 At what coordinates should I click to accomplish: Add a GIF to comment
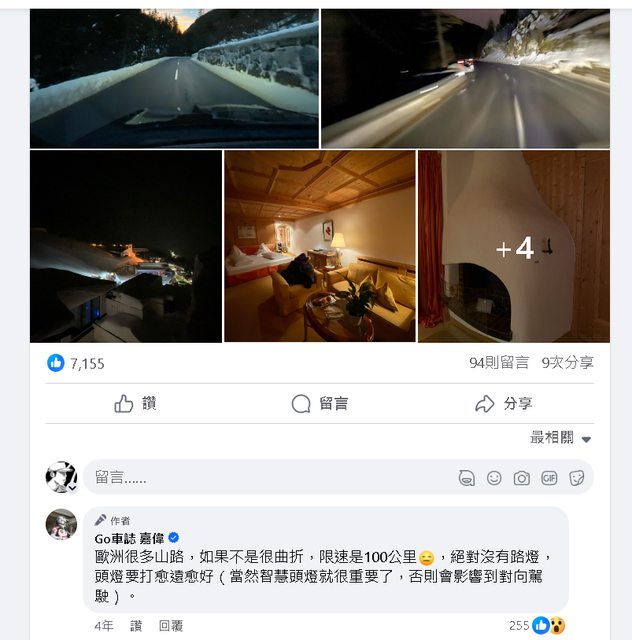pos(549,478)
